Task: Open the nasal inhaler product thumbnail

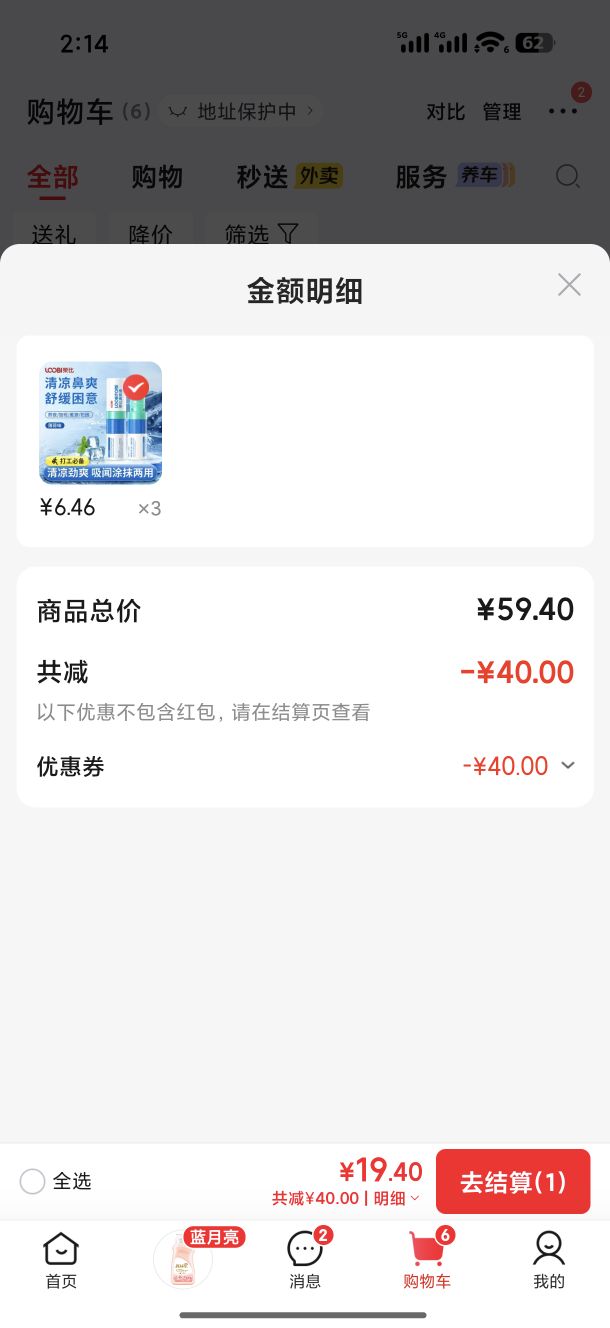Action: (x=100, y=422)
